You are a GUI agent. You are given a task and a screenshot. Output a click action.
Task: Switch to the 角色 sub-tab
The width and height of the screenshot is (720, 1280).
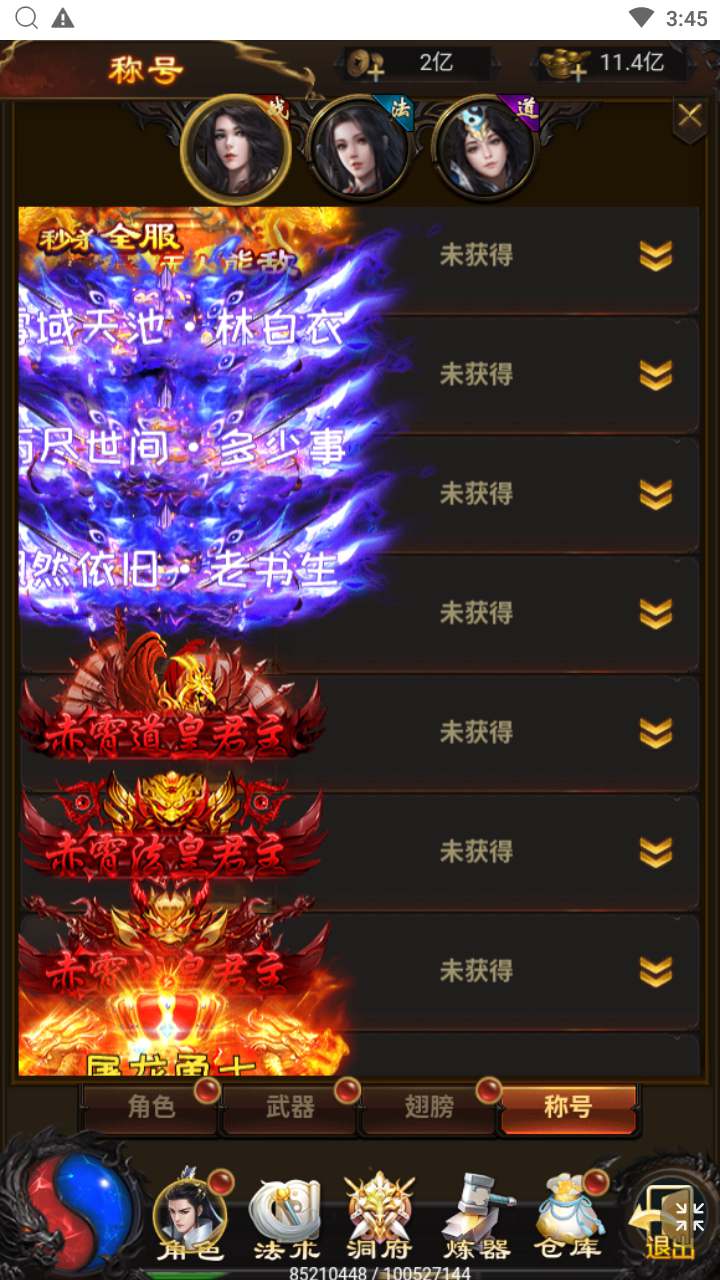pyautogui.click(x=150, y=1107)
